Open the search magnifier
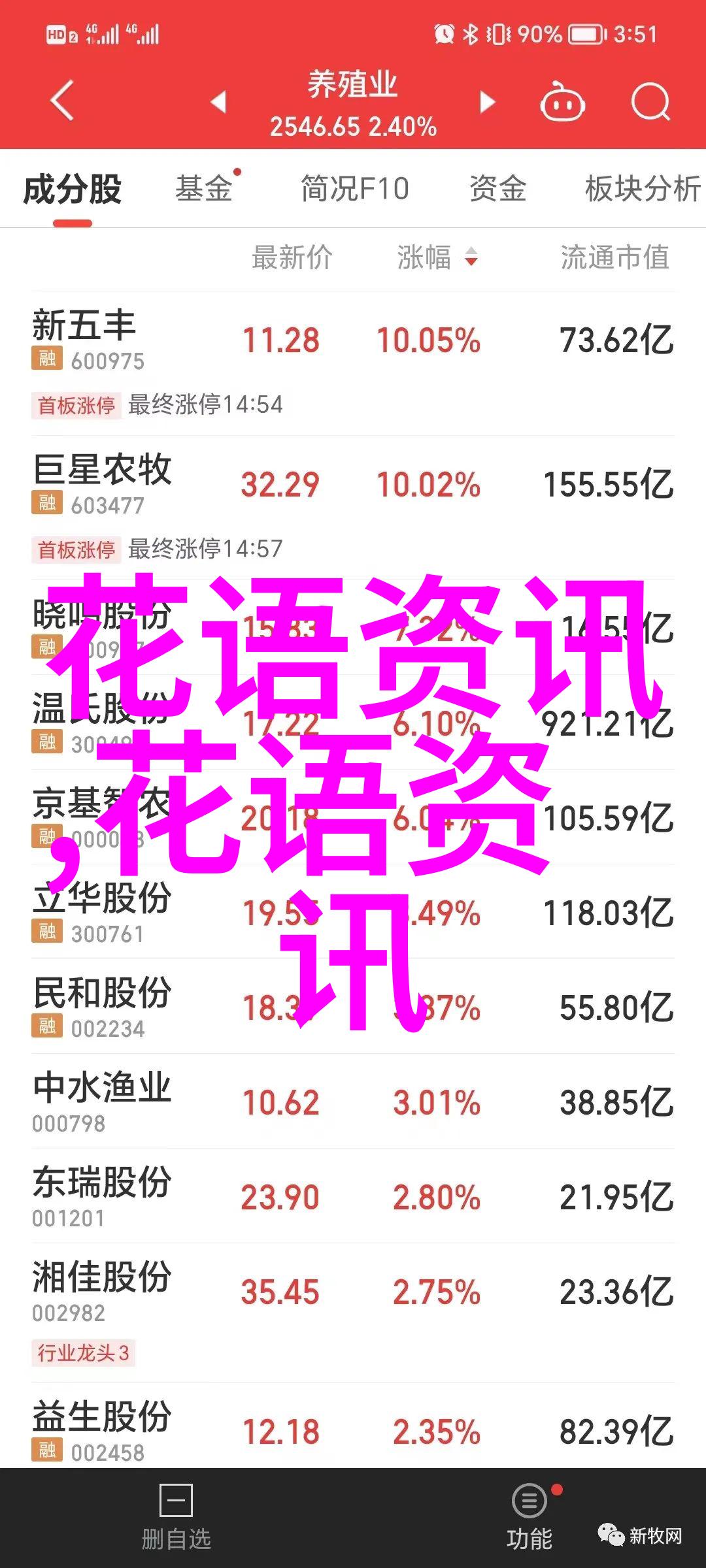 pos(651,102)
